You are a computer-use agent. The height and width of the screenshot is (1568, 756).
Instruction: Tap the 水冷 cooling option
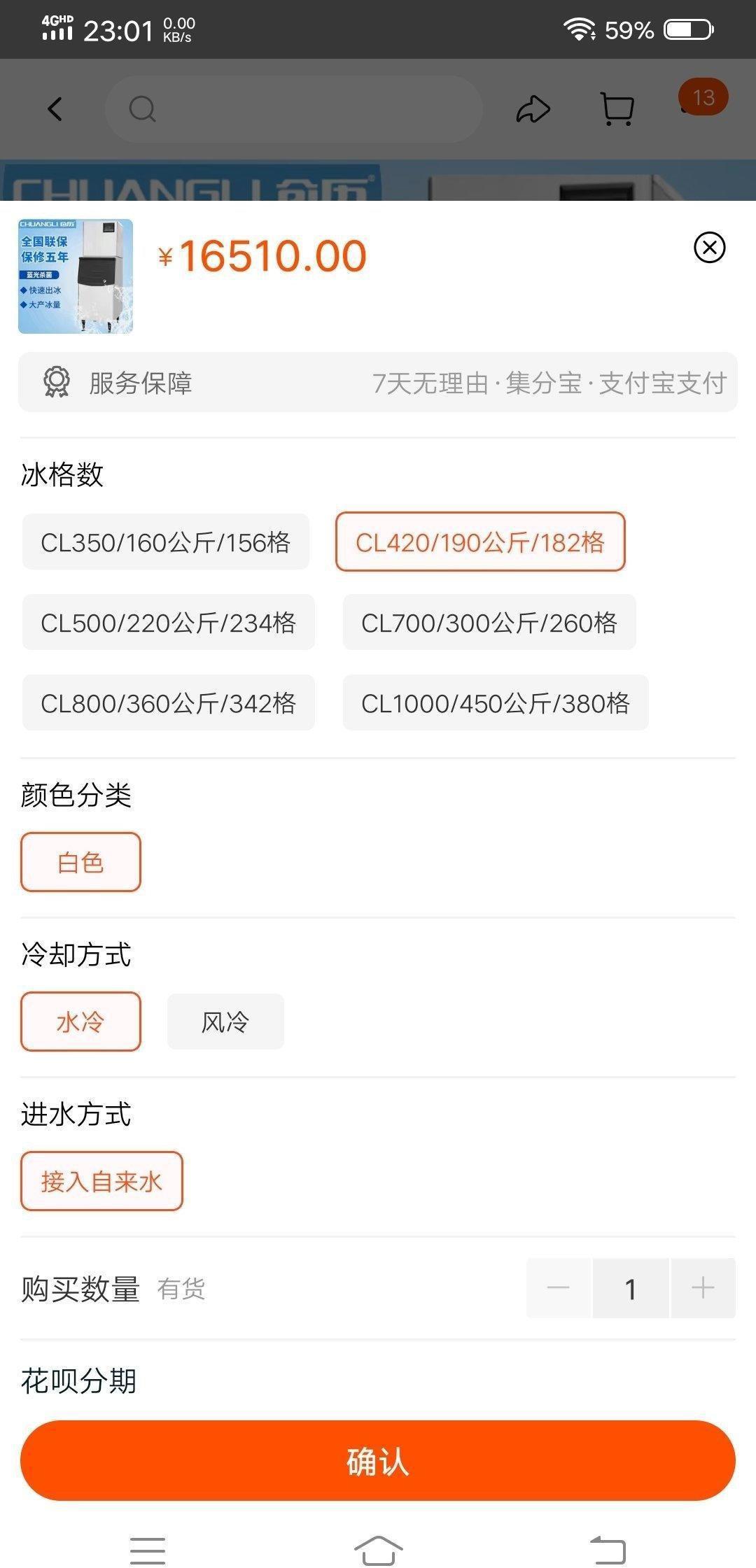pyautogui.click(x=80, y=1022)
